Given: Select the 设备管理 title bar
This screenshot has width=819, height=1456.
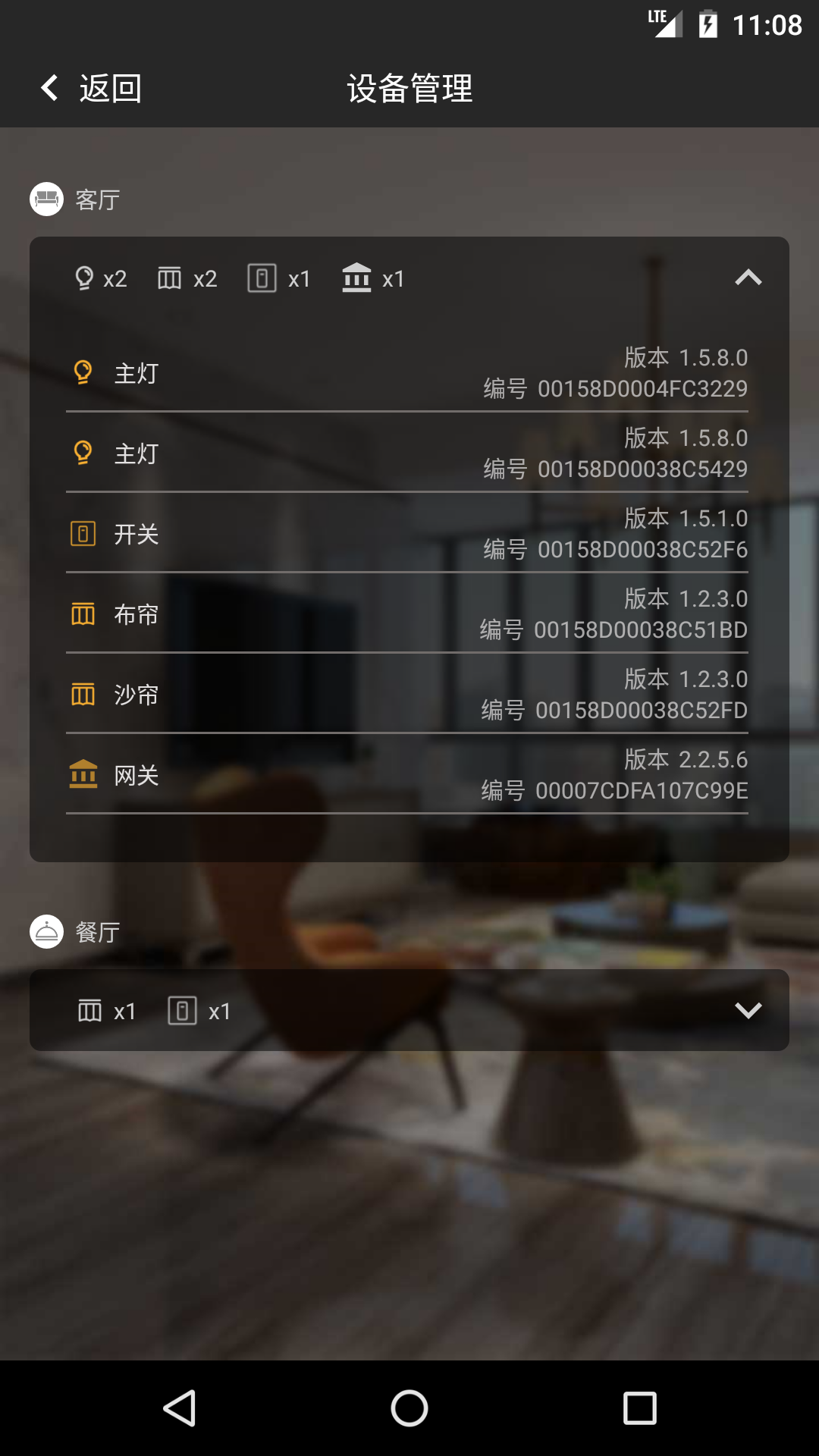Looking at the screenshot, I should (409, 88).
